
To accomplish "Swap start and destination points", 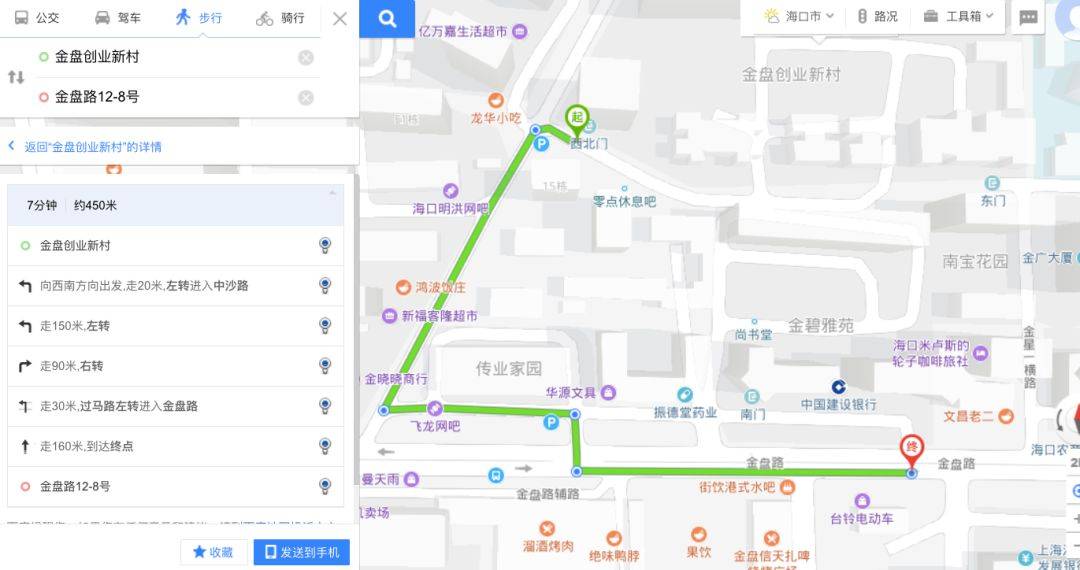I will click(x=16, y=77).
